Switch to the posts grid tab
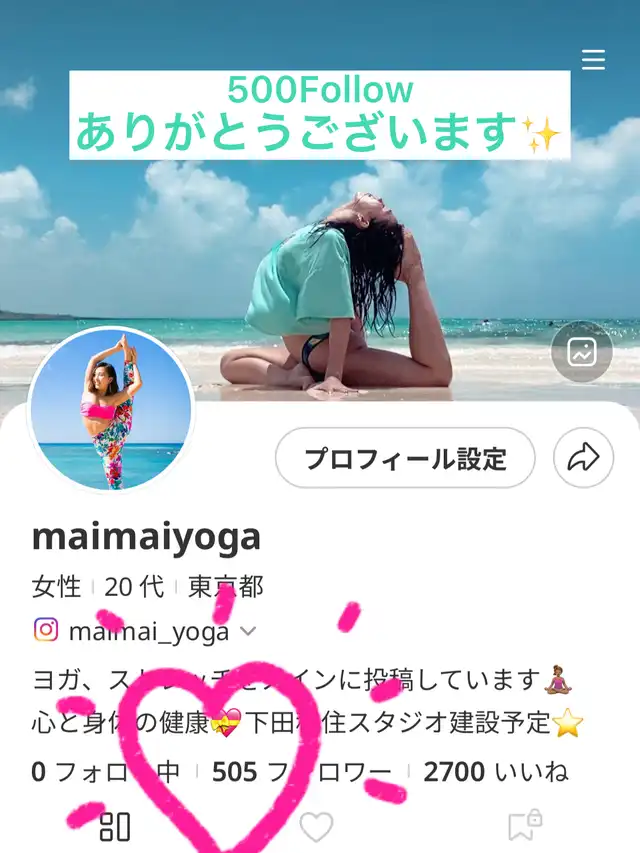The height and width of the screenshot is (853, 640). [115, 827]
